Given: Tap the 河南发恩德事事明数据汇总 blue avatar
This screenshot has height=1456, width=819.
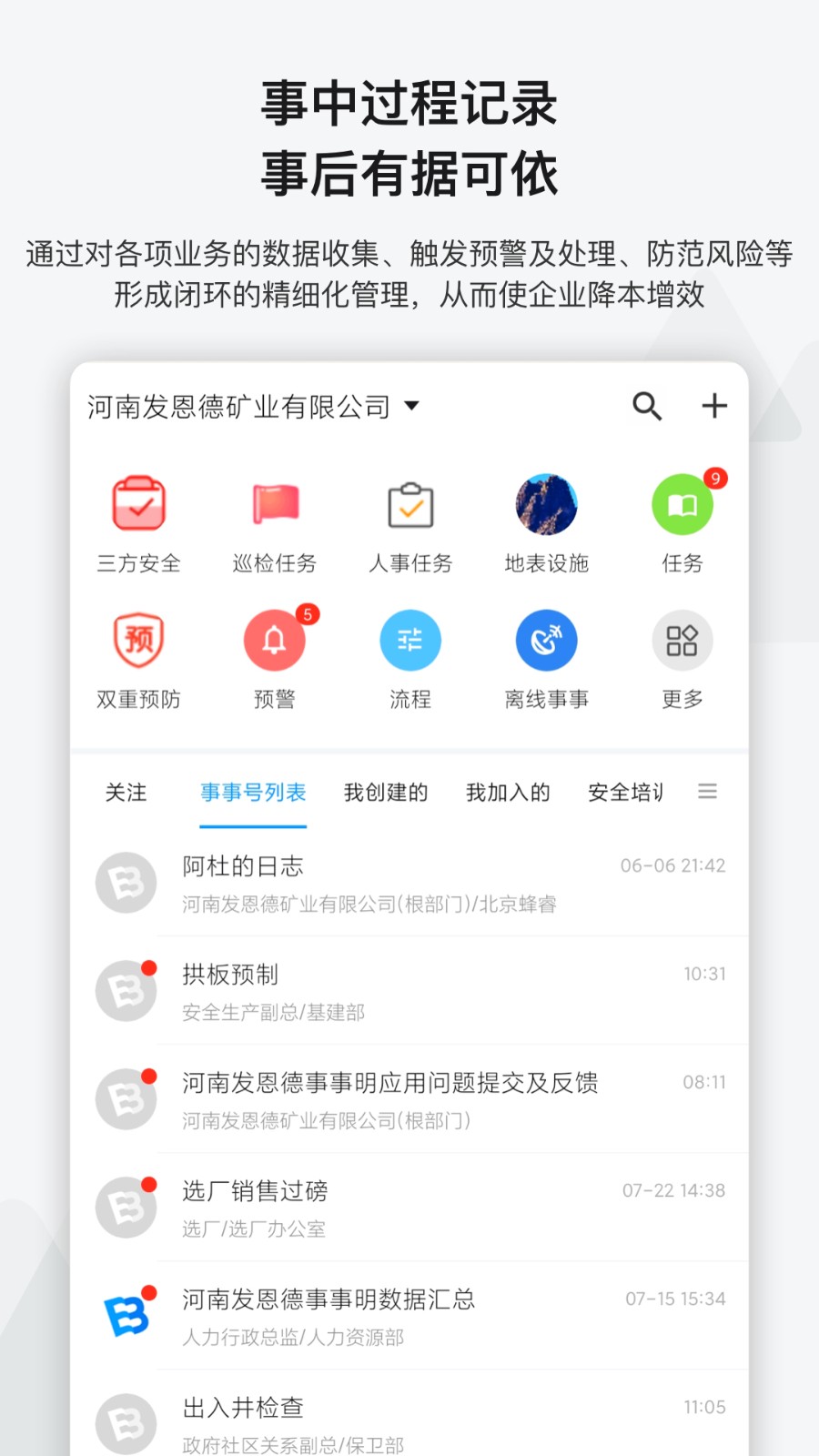Looking at the screenshot, I should click(x=126, y=1316).
